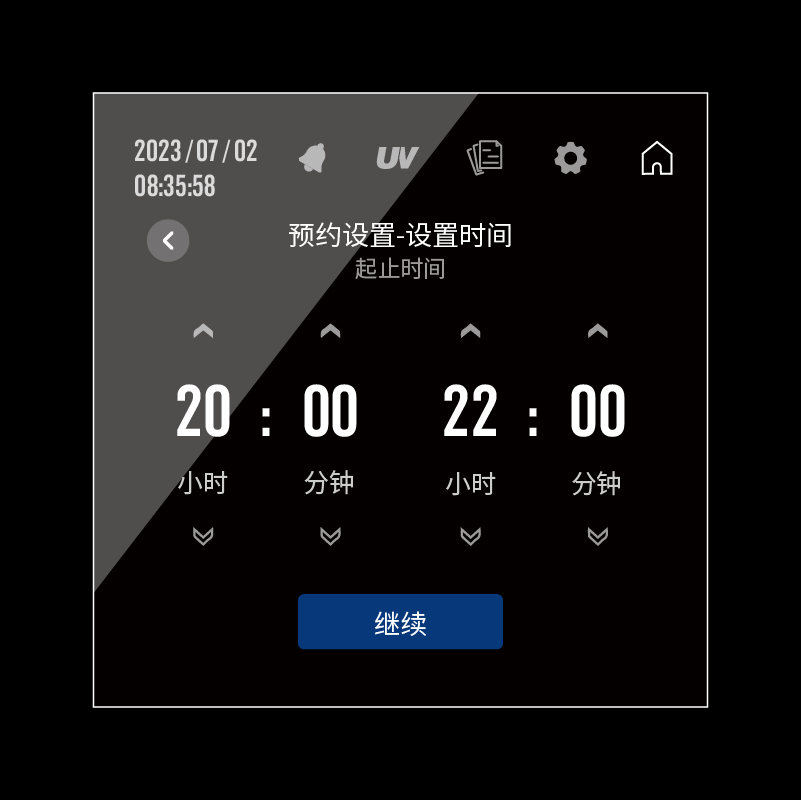801x800 pixels.
Task: Increase the start hour above 20
Action: [x=203, y=331]
